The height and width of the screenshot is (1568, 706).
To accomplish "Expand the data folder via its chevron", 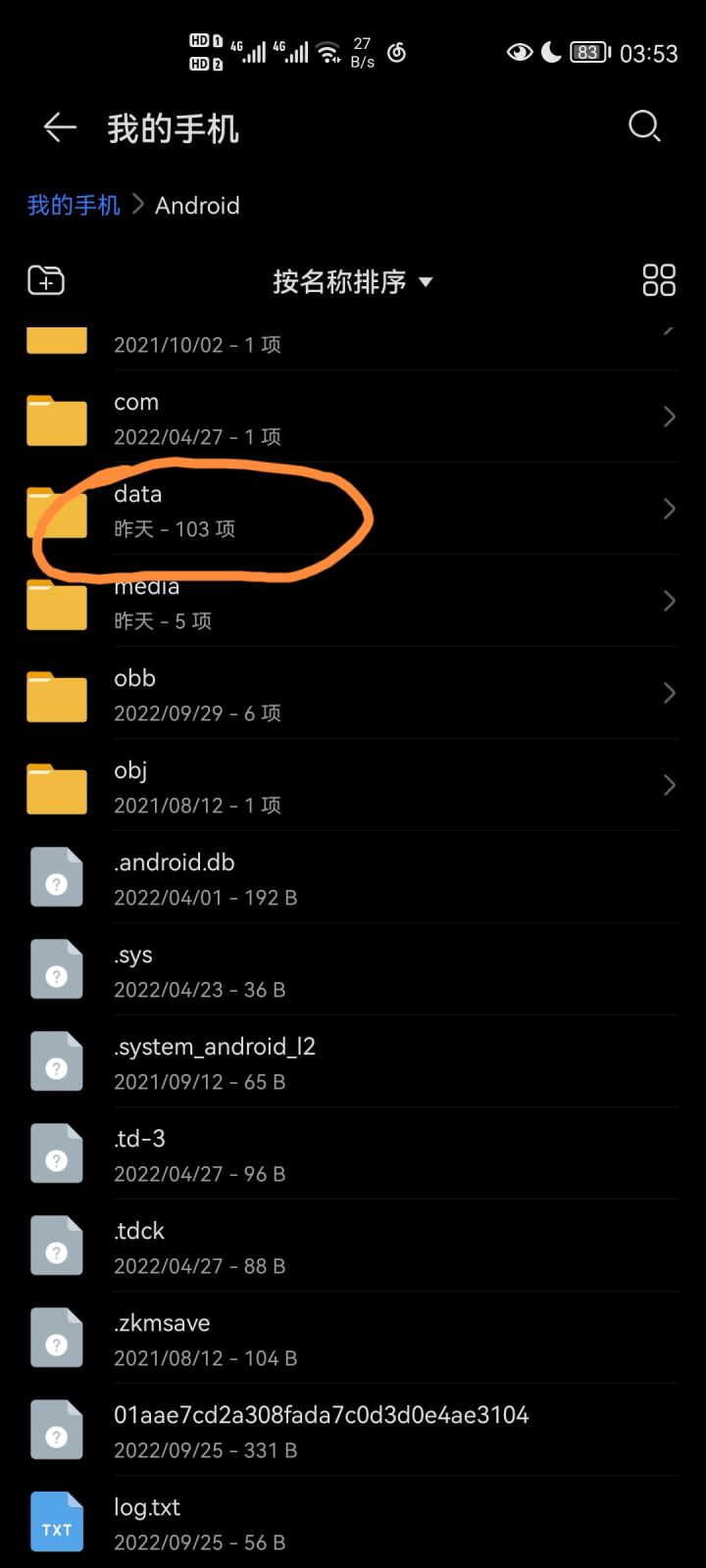I will tap(669, 509).
